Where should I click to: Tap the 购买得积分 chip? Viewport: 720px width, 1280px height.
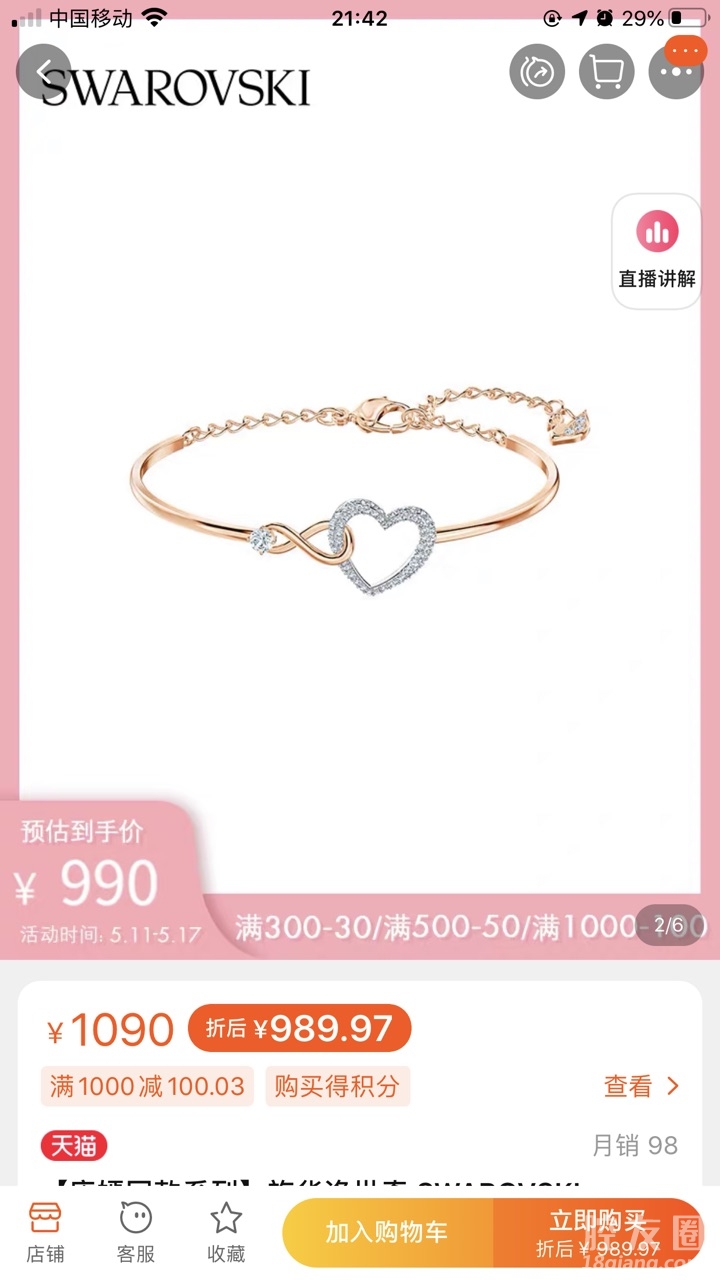tap(337, 1086)
